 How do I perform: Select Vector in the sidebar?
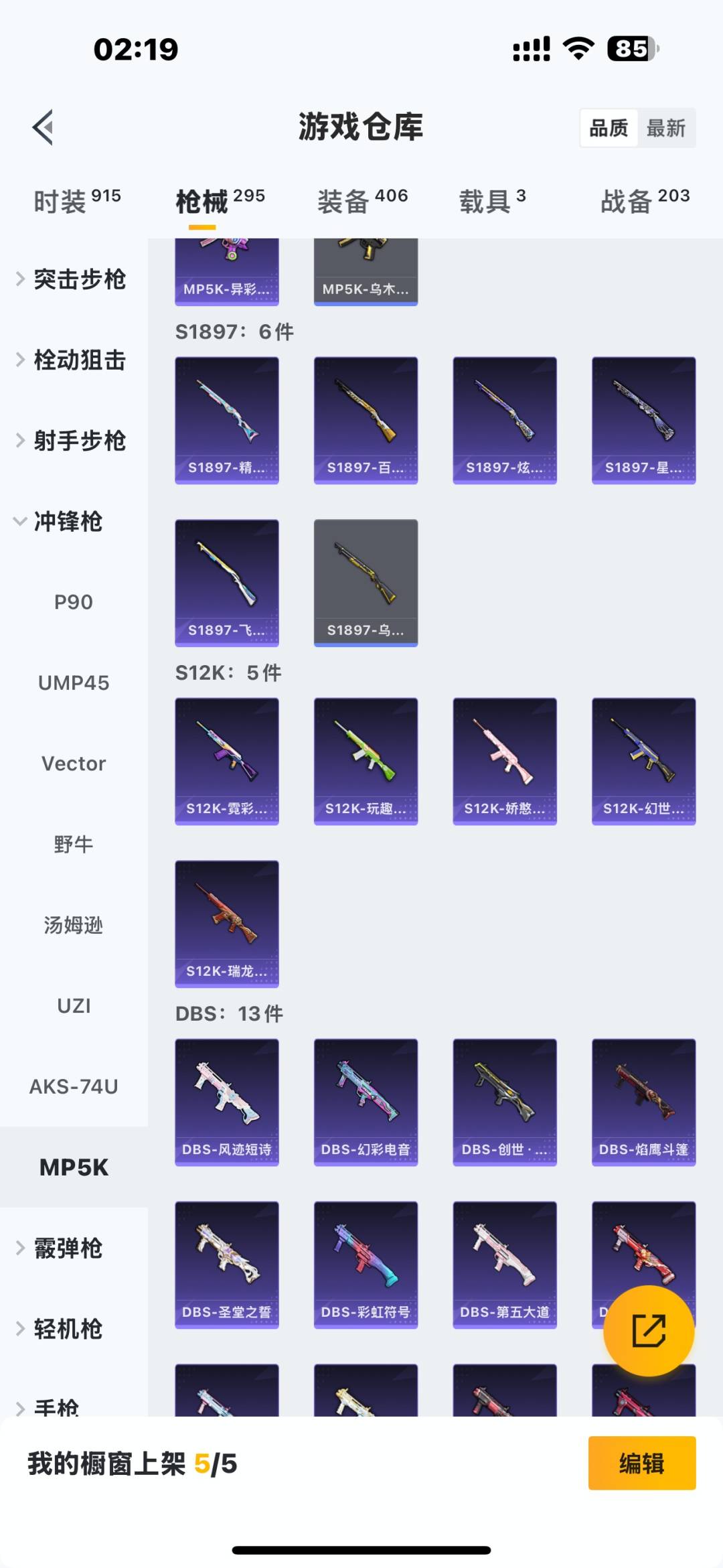coord(74,764)
